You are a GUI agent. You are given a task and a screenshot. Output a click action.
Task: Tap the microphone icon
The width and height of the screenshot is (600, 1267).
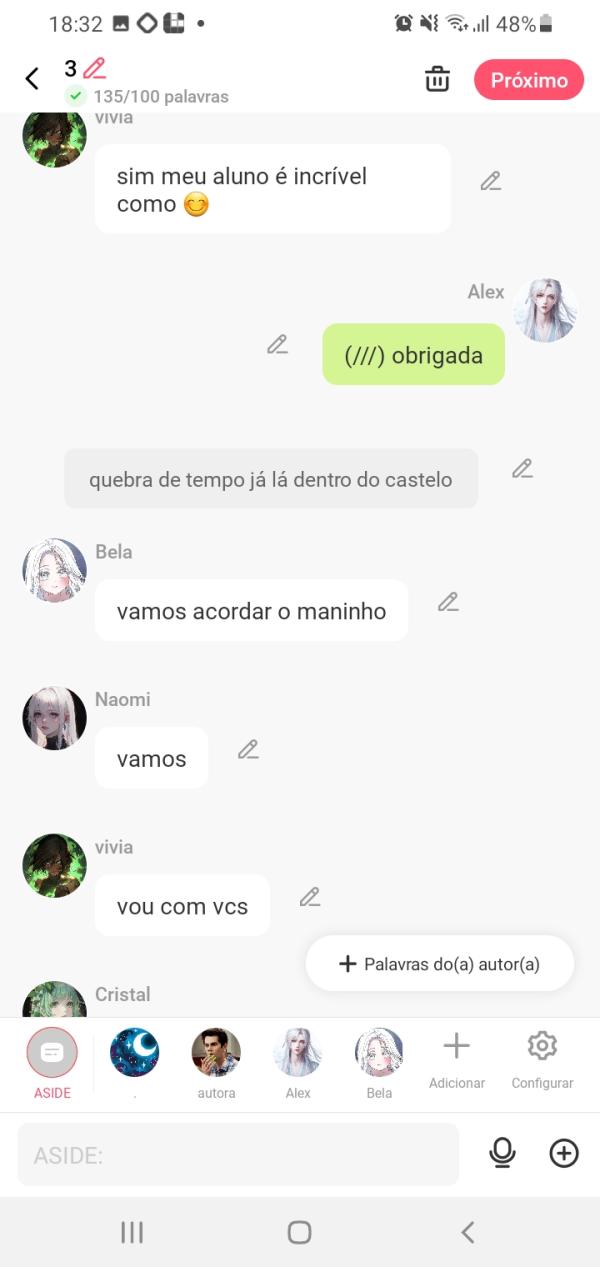pyautogui.click(x=502, y=1153)
